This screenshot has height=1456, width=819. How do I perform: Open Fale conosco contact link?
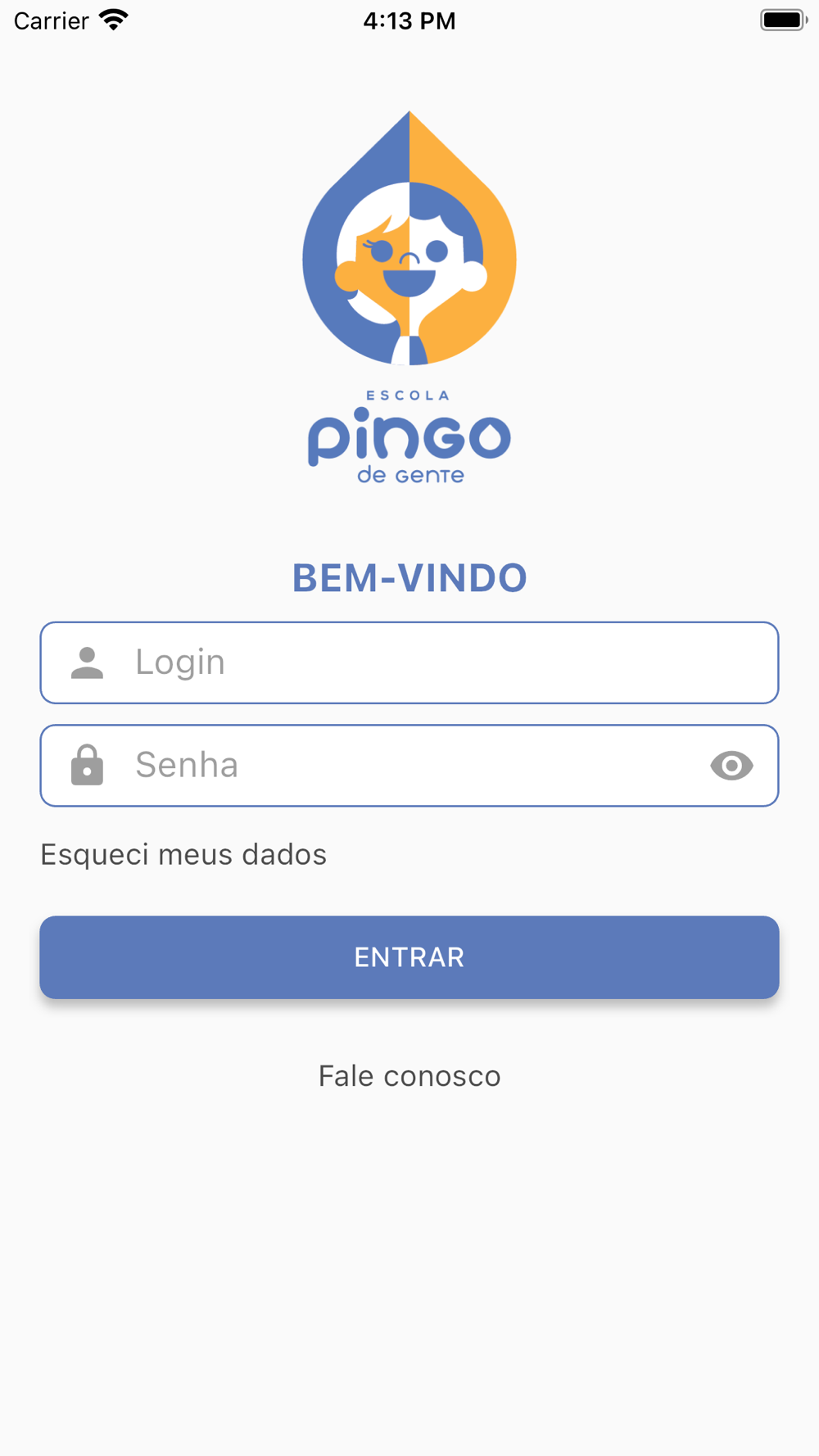pos(409,1076)
